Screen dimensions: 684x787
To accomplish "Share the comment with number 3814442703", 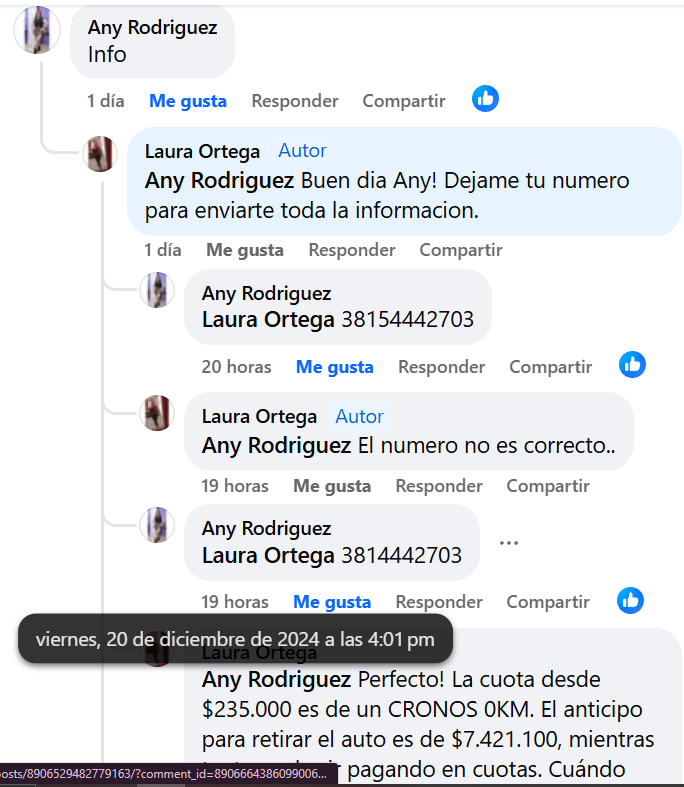I will click(547, 602).
